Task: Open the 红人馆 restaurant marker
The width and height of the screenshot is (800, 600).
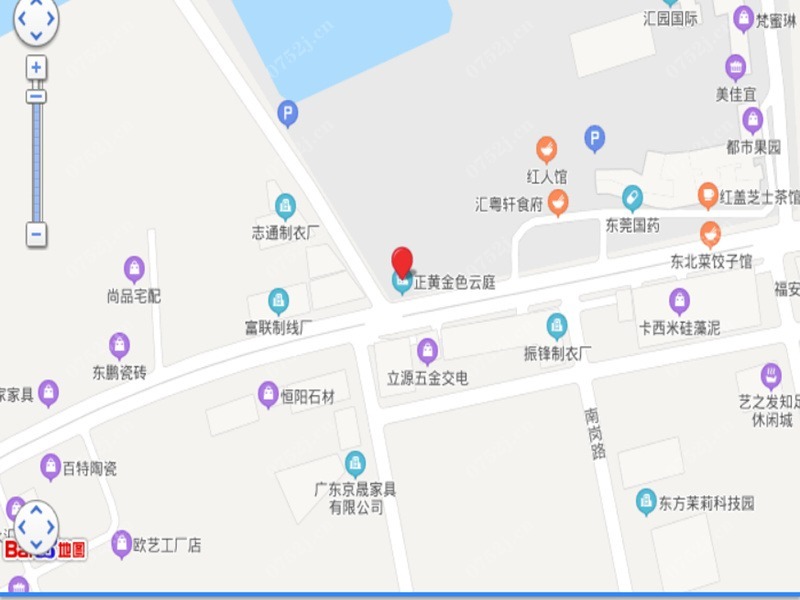Action: click(546, 150)
